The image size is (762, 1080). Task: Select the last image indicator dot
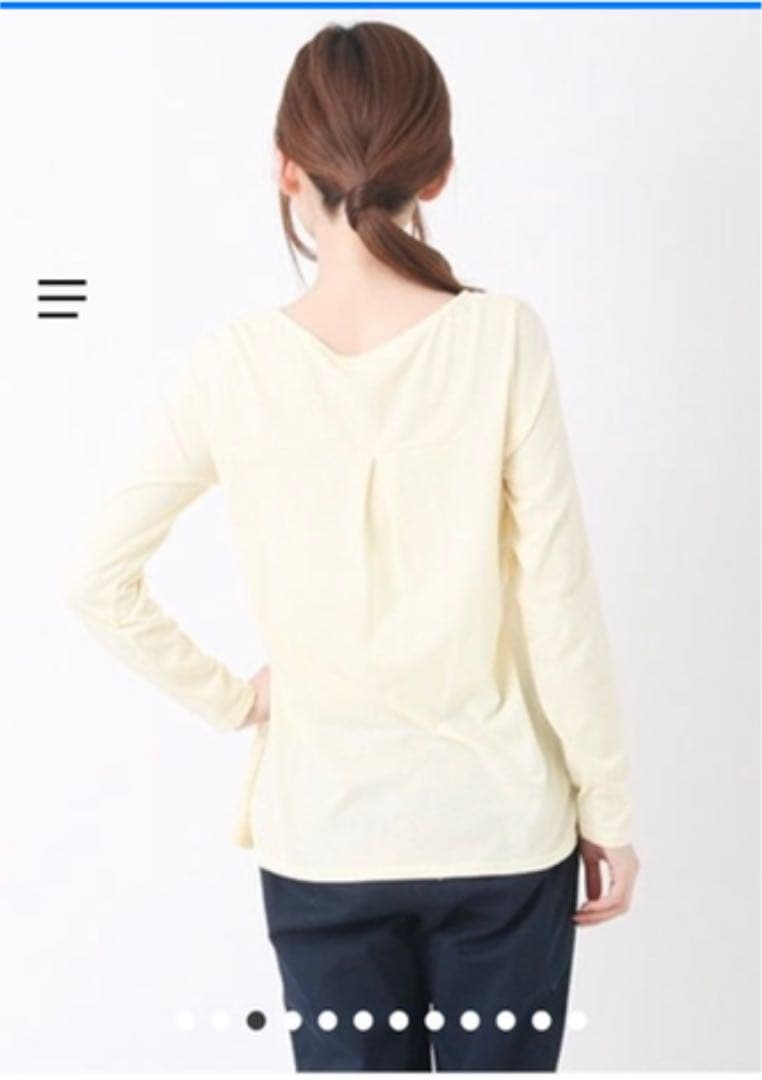tap(577, 1020)
